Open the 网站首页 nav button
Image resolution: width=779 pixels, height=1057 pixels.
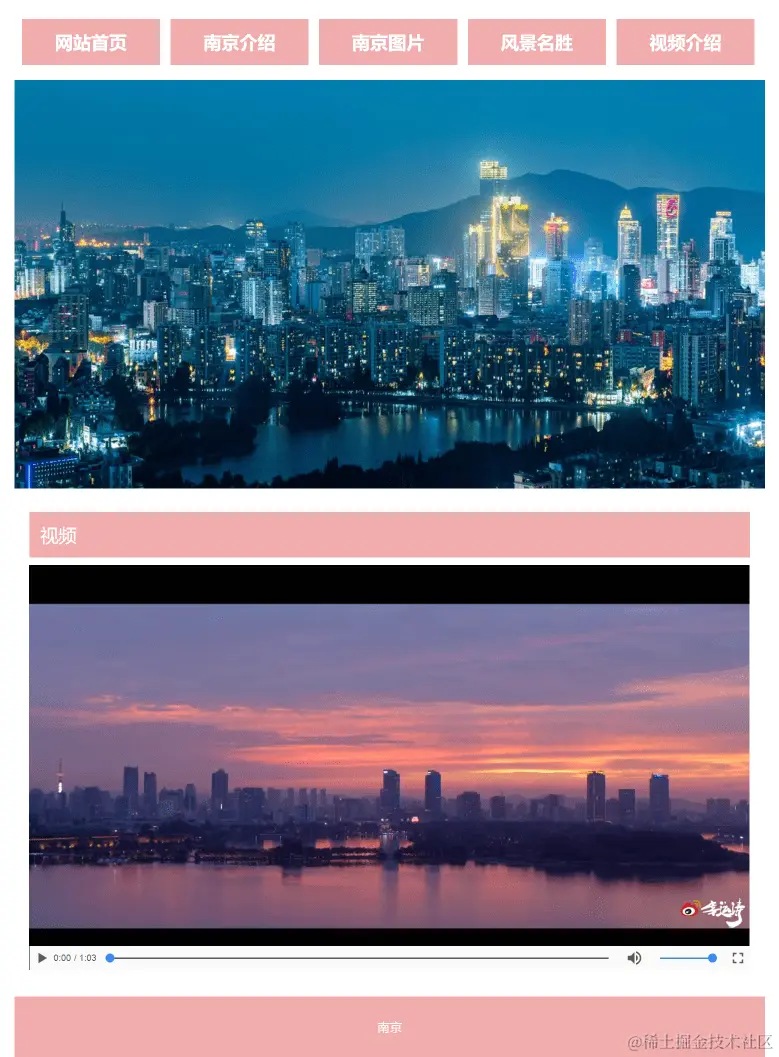point(91,43)
